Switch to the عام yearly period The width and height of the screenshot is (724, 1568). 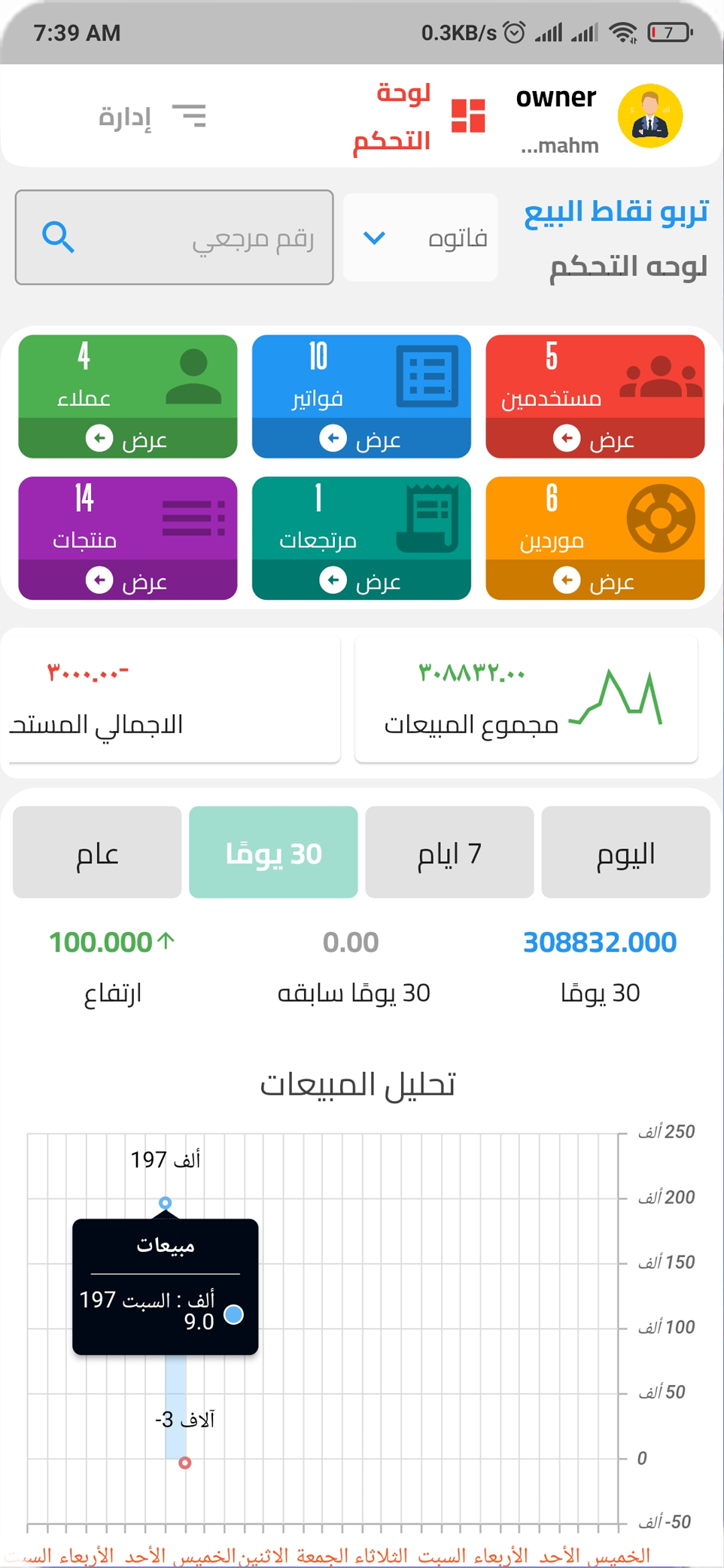97,852
